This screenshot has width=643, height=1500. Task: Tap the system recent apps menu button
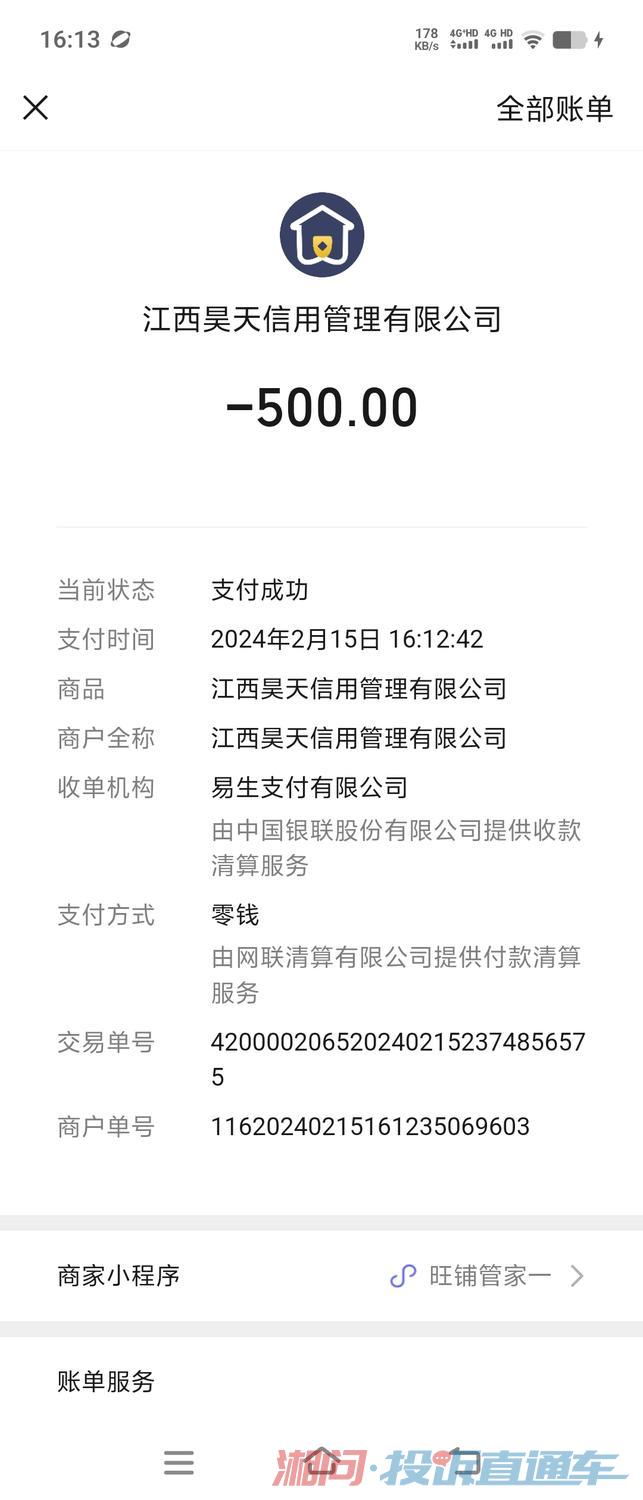(x=179, y=1464)
